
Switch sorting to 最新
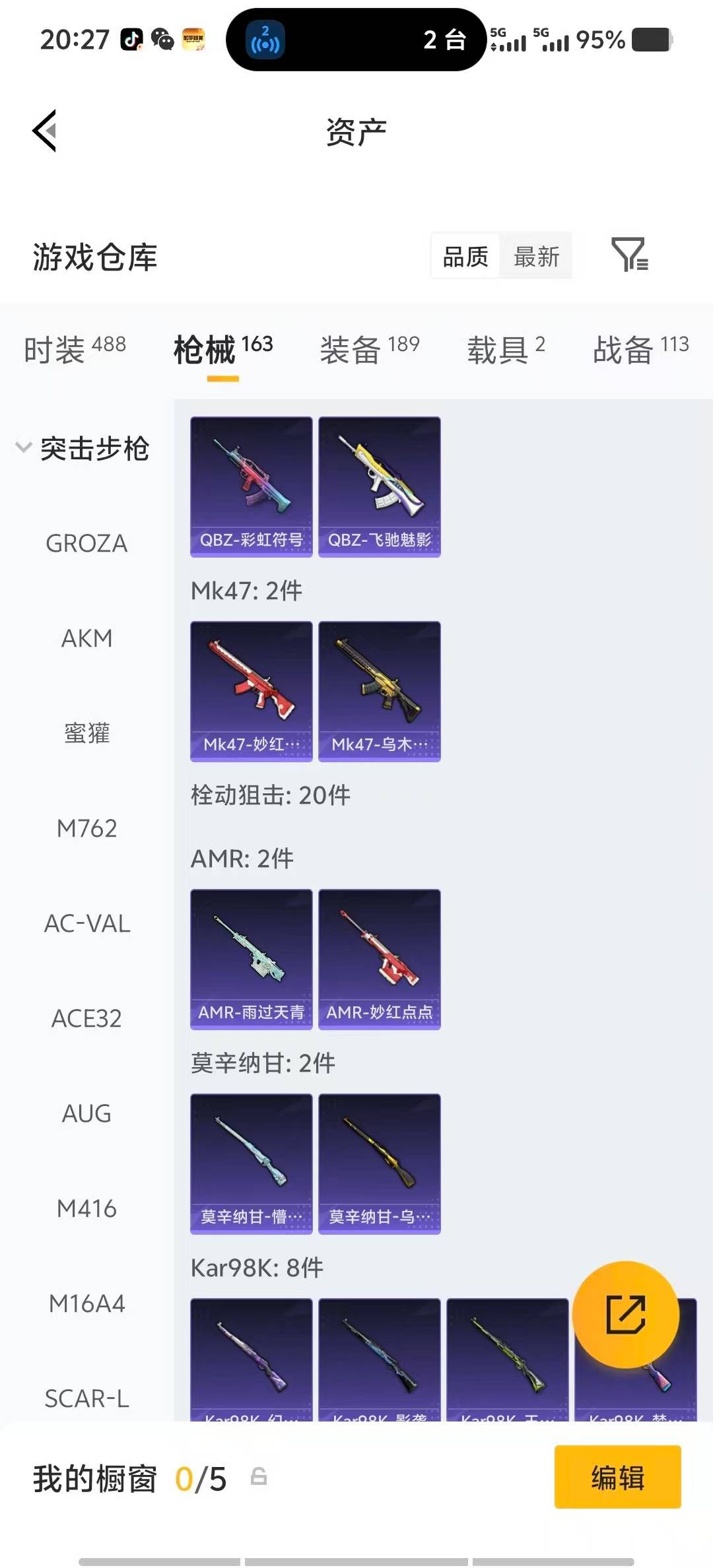tap(537, 256)
